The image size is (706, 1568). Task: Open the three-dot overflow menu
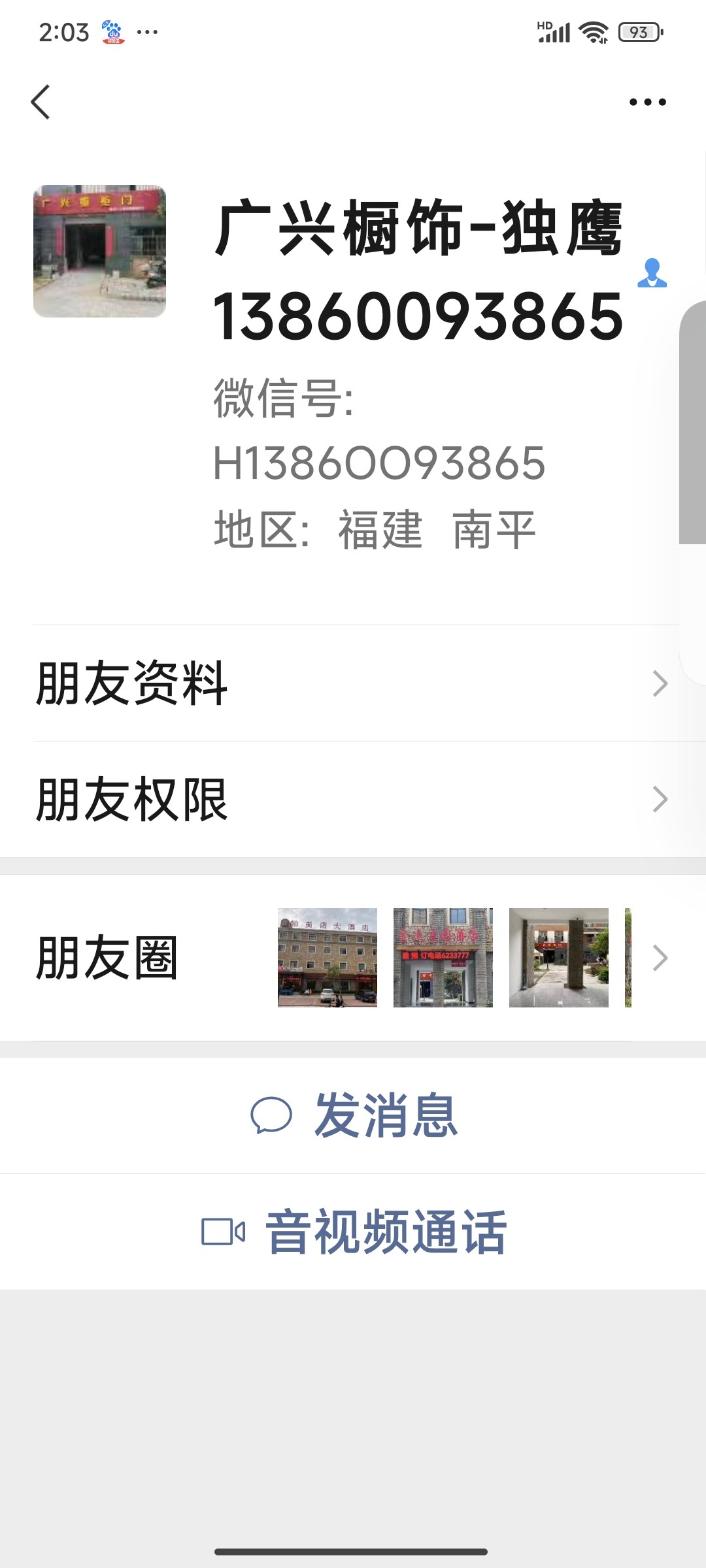647,102
